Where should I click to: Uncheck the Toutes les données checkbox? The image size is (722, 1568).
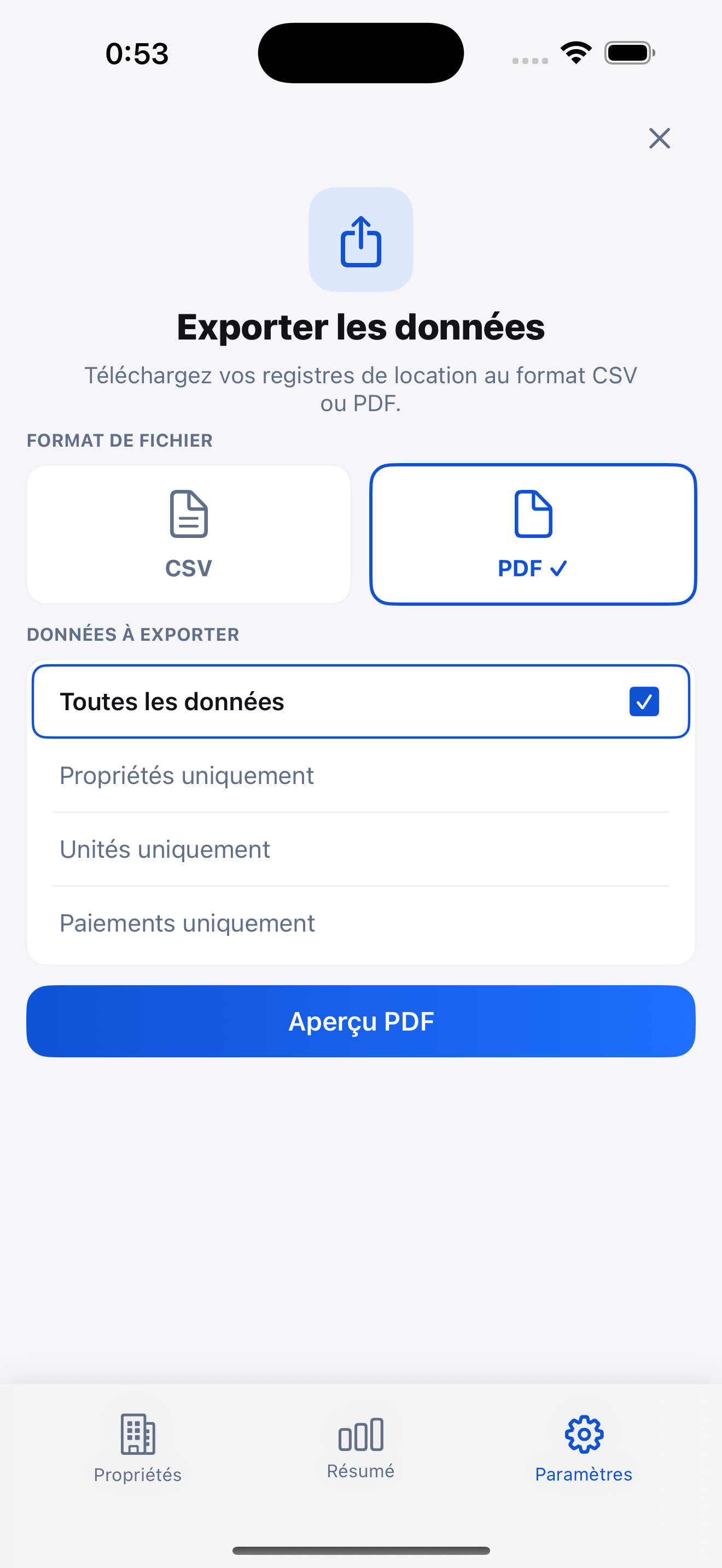644,701
